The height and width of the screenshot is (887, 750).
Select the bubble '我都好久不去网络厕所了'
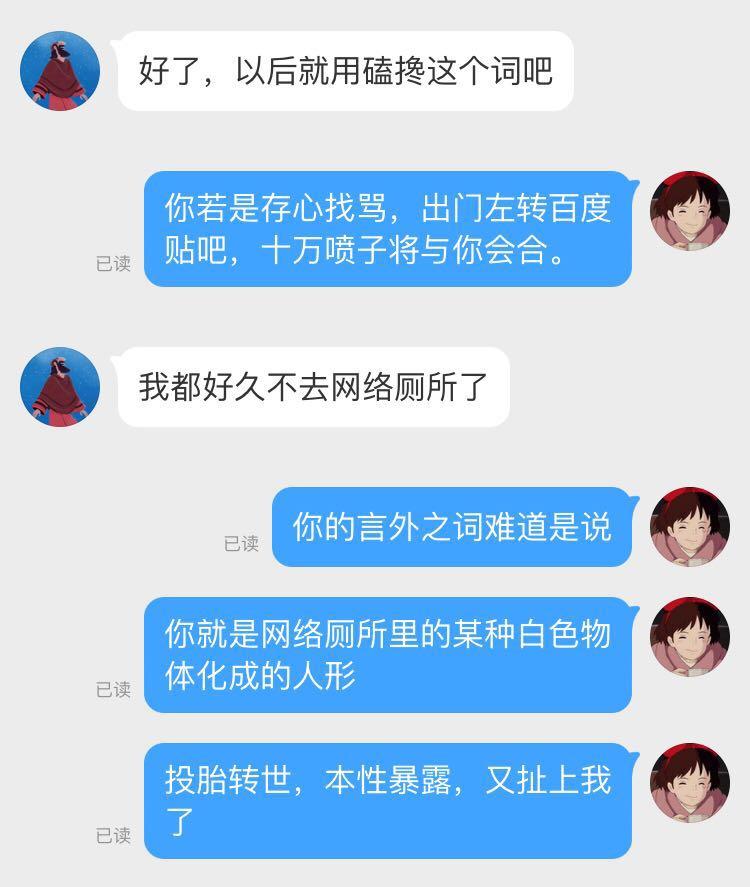[310, 387]
